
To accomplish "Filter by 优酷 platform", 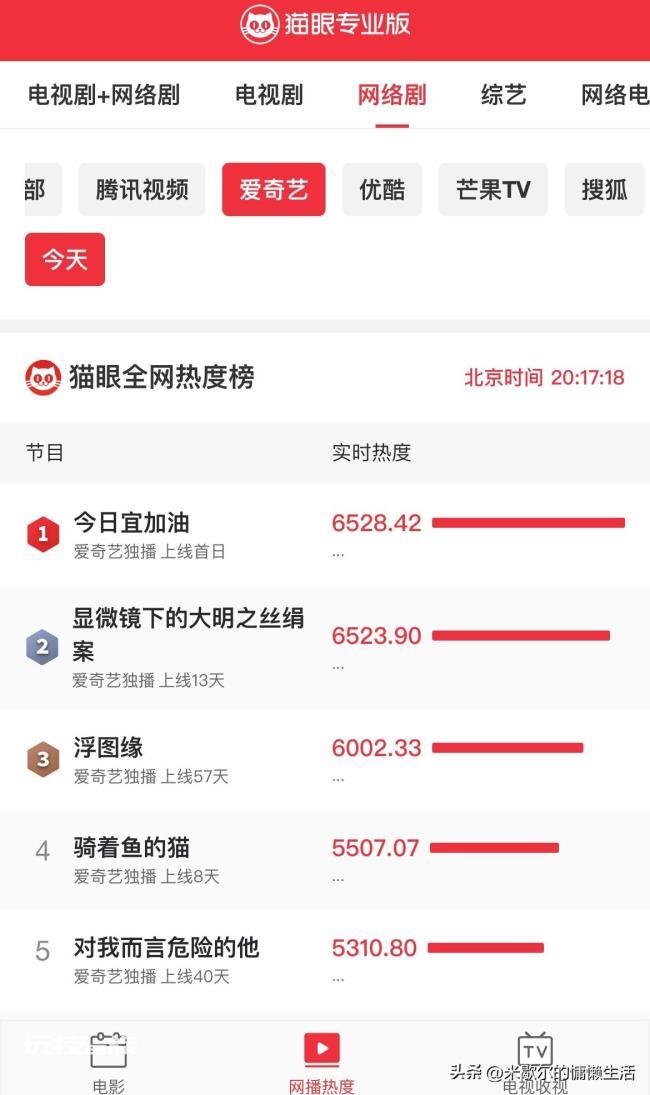I will tap(382, 189).
